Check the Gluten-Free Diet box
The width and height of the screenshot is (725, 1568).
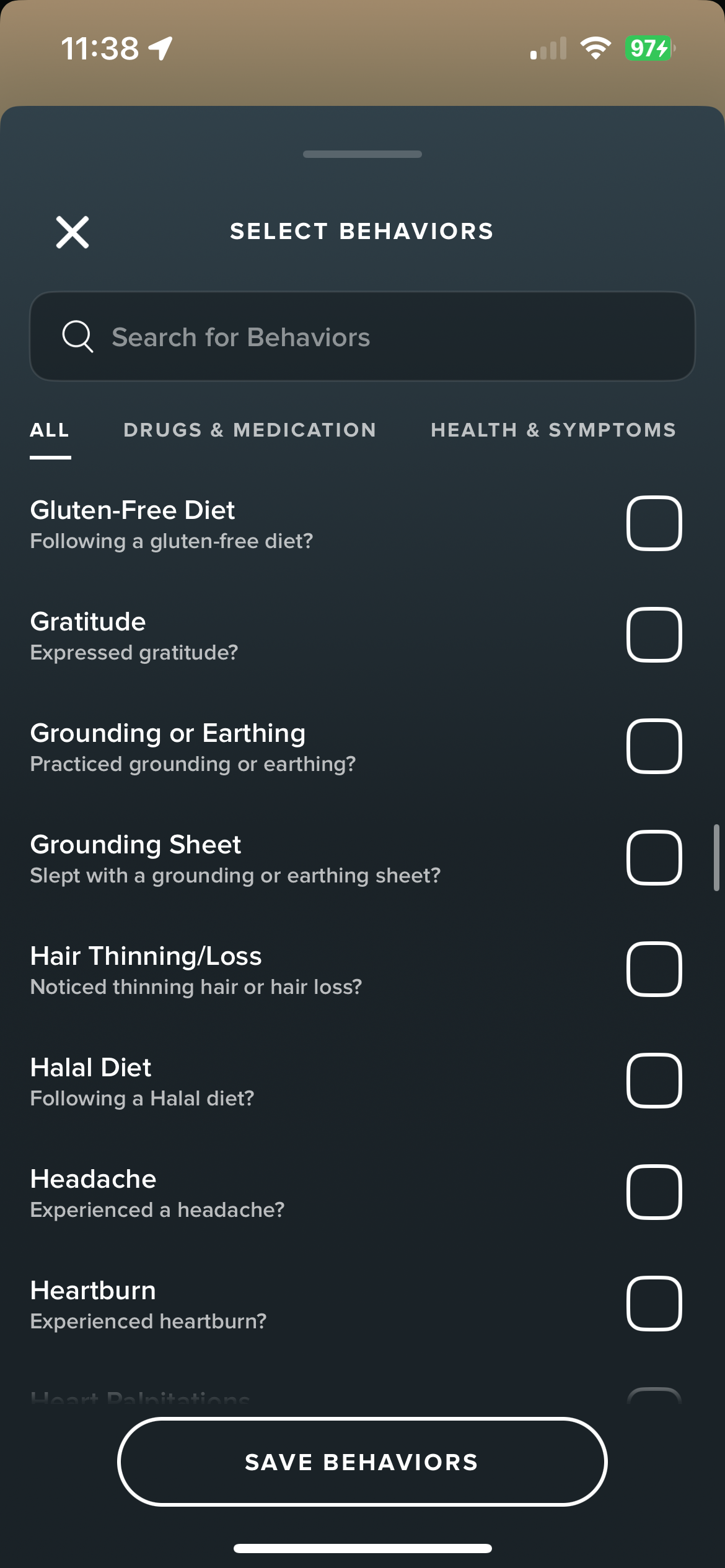[654, 523]
